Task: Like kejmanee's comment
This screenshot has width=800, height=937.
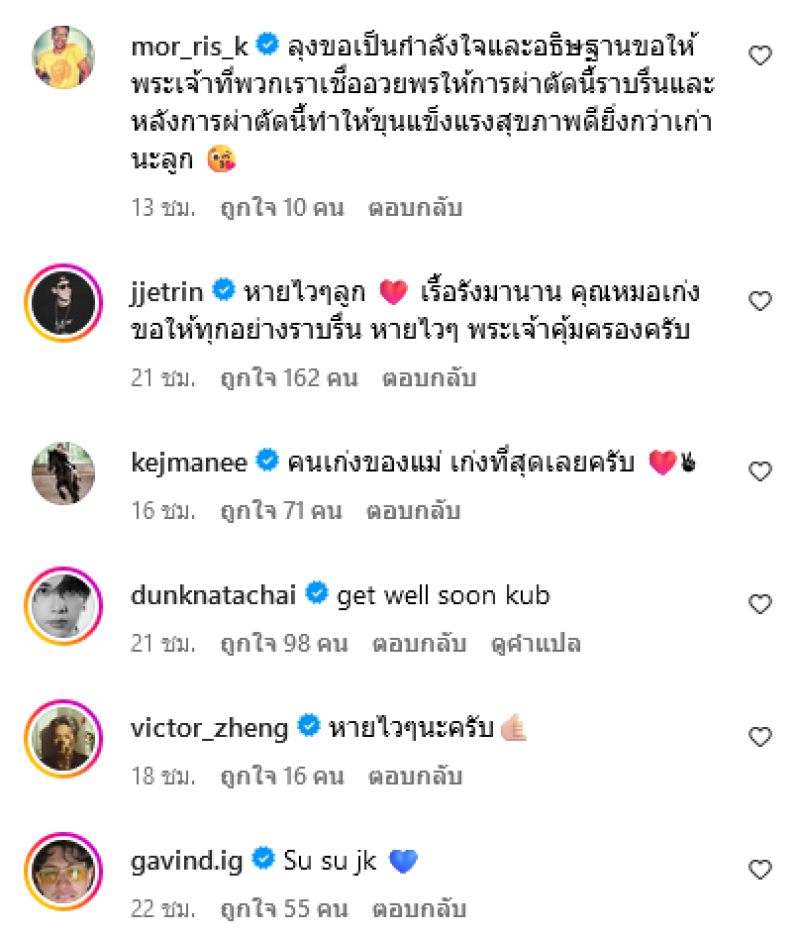Action: pyautogui.click(x=760, y=470)
